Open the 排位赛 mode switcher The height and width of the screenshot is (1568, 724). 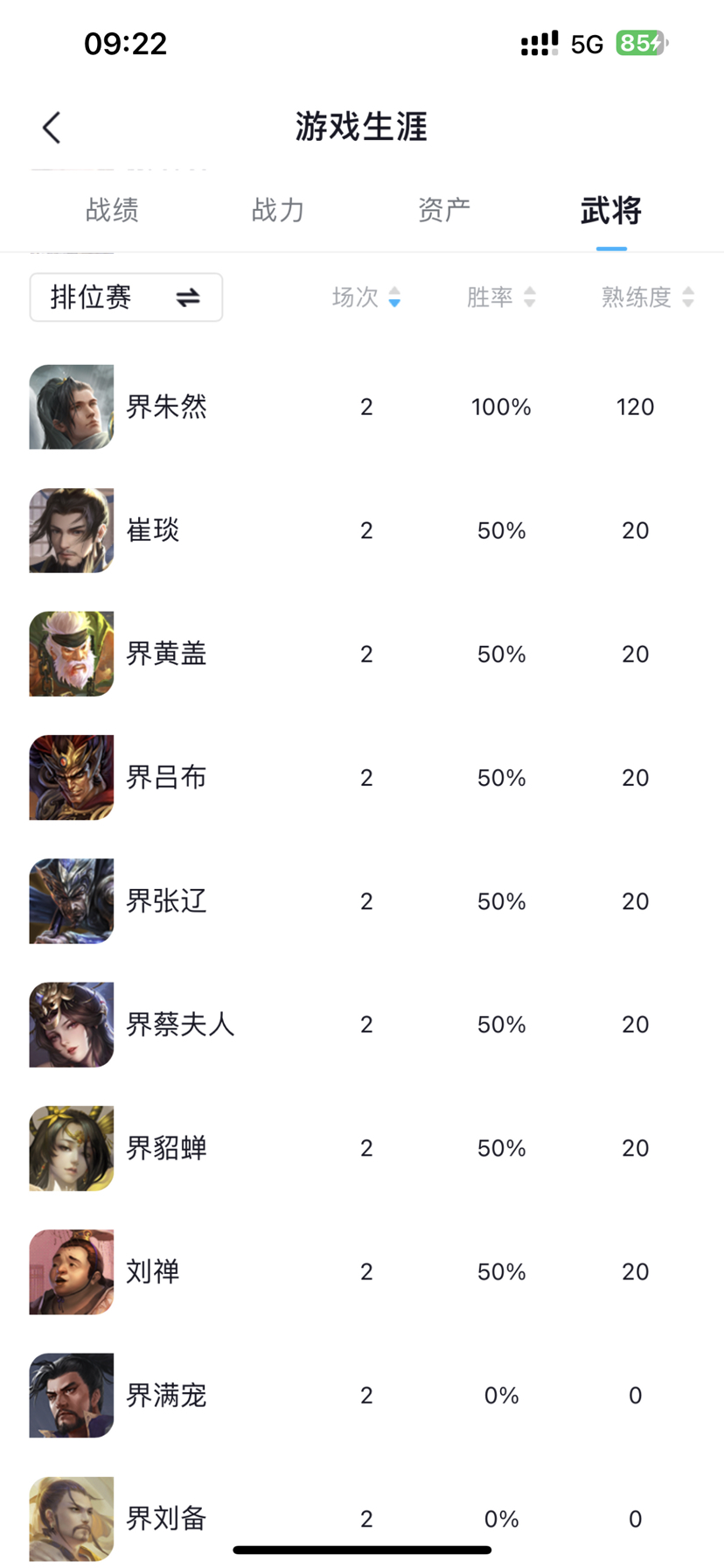tap(126, 297)
